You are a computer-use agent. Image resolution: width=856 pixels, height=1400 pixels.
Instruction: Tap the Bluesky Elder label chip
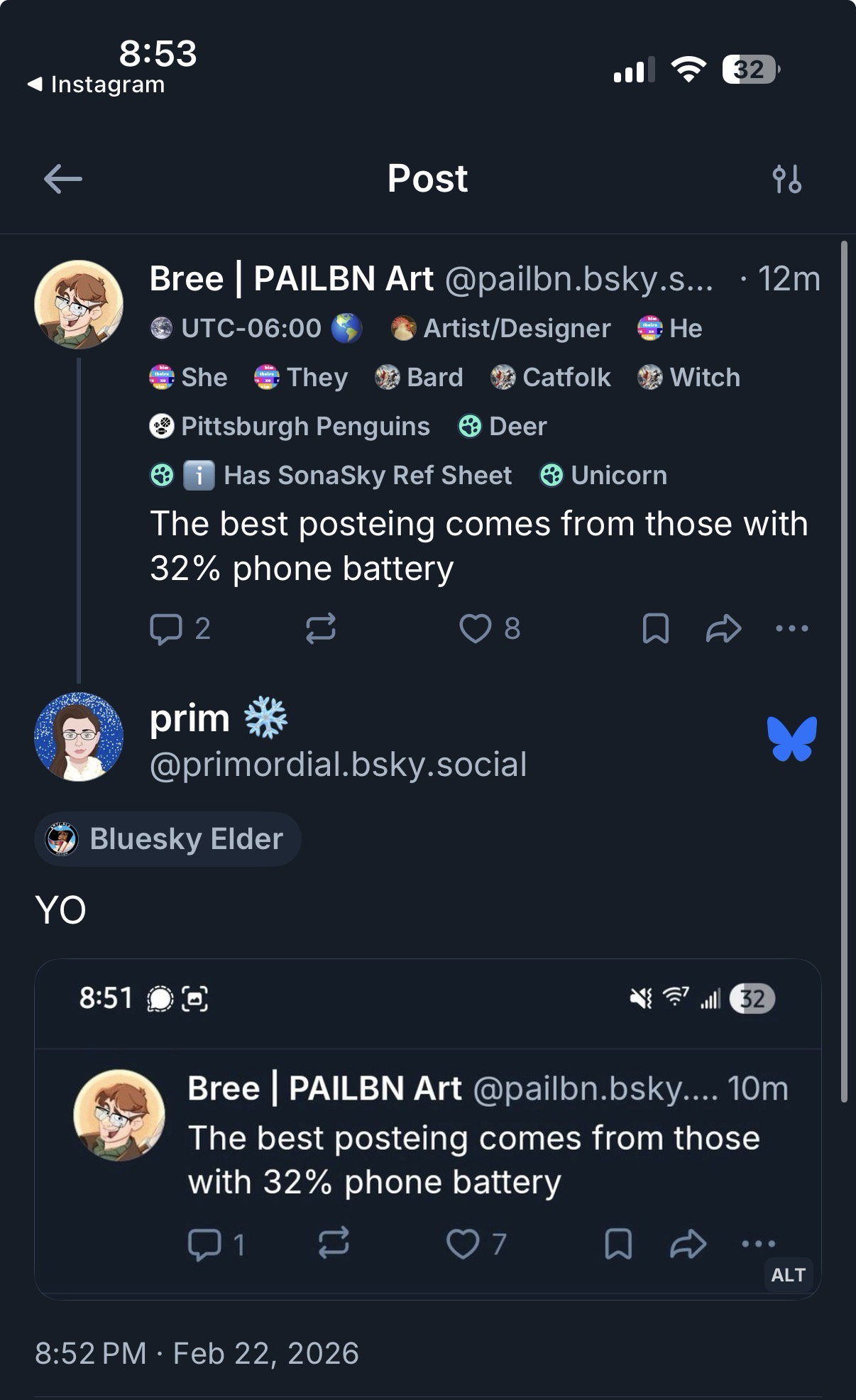click(x=168, y=839)
